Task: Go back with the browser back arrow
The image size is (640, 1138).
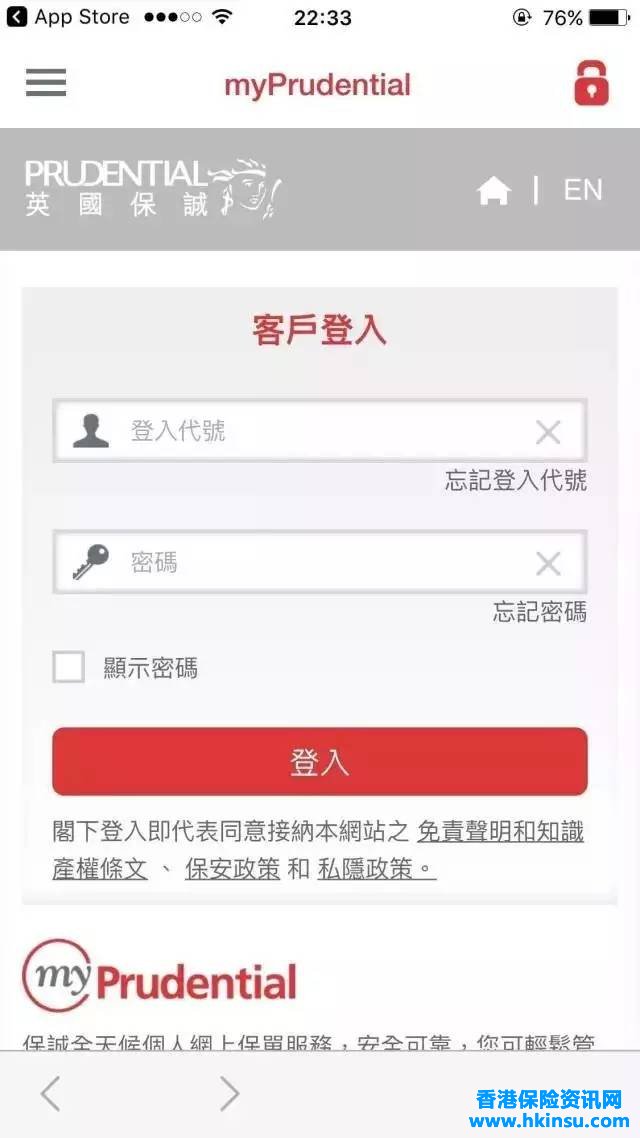Action: click(50, 1094)
